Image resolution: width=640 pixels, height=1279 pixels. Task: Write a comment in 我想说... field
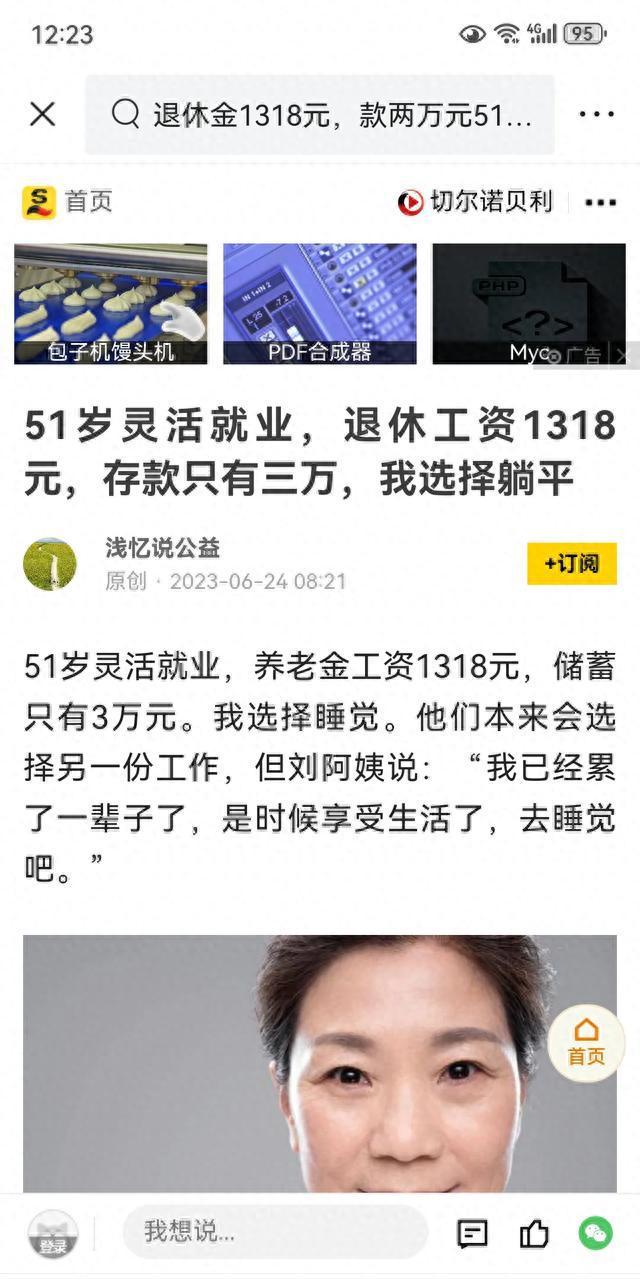[275, 1232]
